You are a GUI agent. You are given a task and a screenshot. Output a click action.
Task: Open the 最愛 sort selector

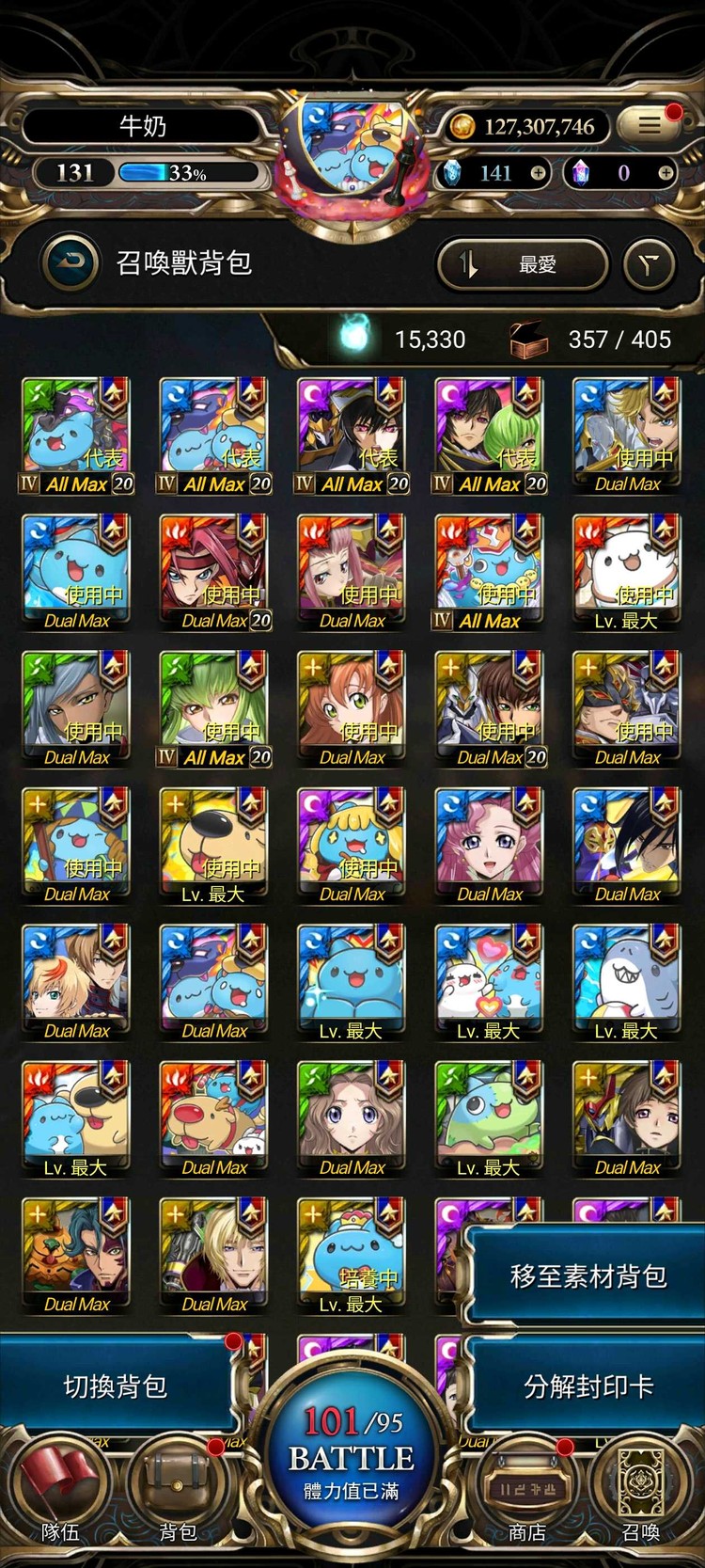pyautogui.click(x=523, y=264)
